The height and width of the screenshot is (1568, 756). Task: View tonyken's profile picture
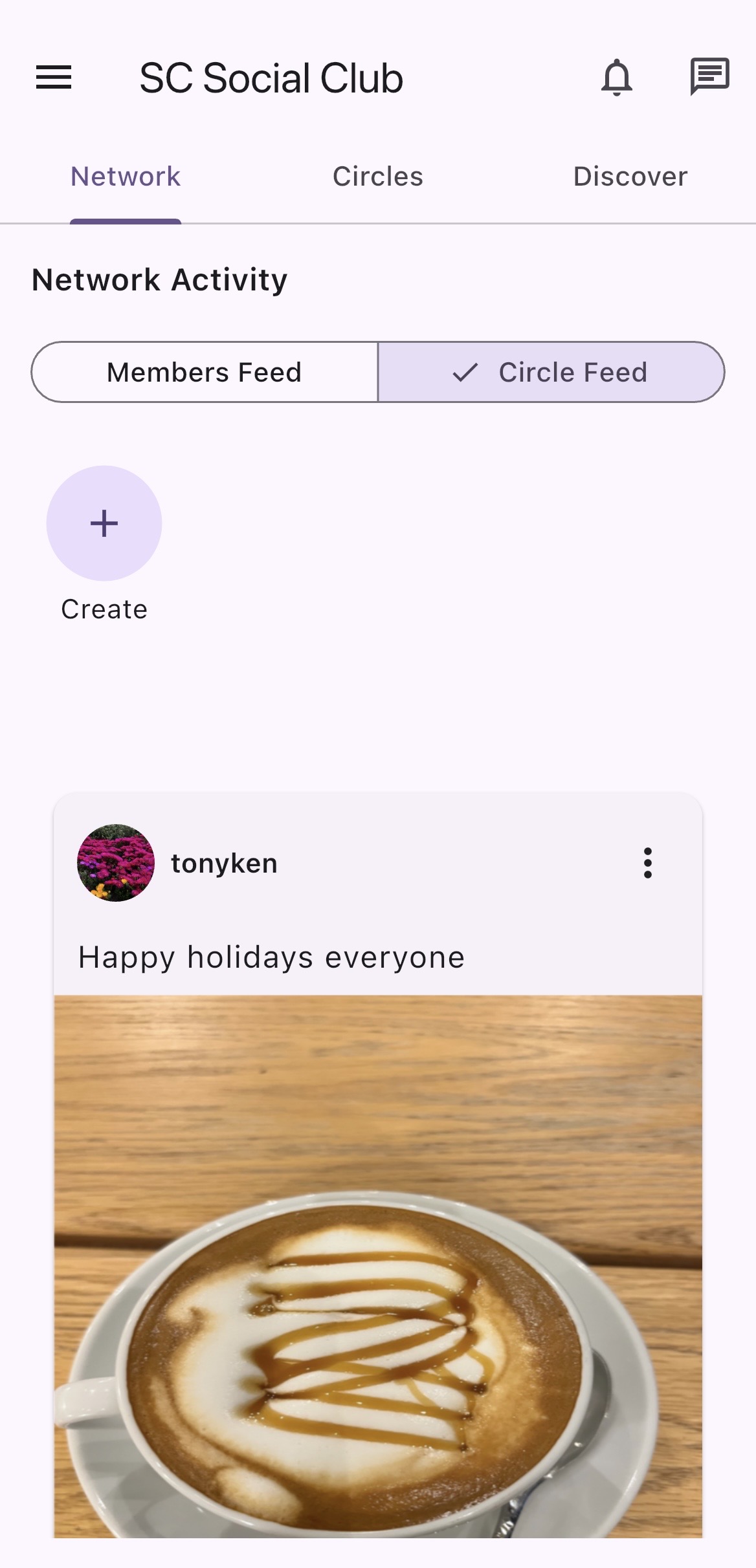point(116,863)
